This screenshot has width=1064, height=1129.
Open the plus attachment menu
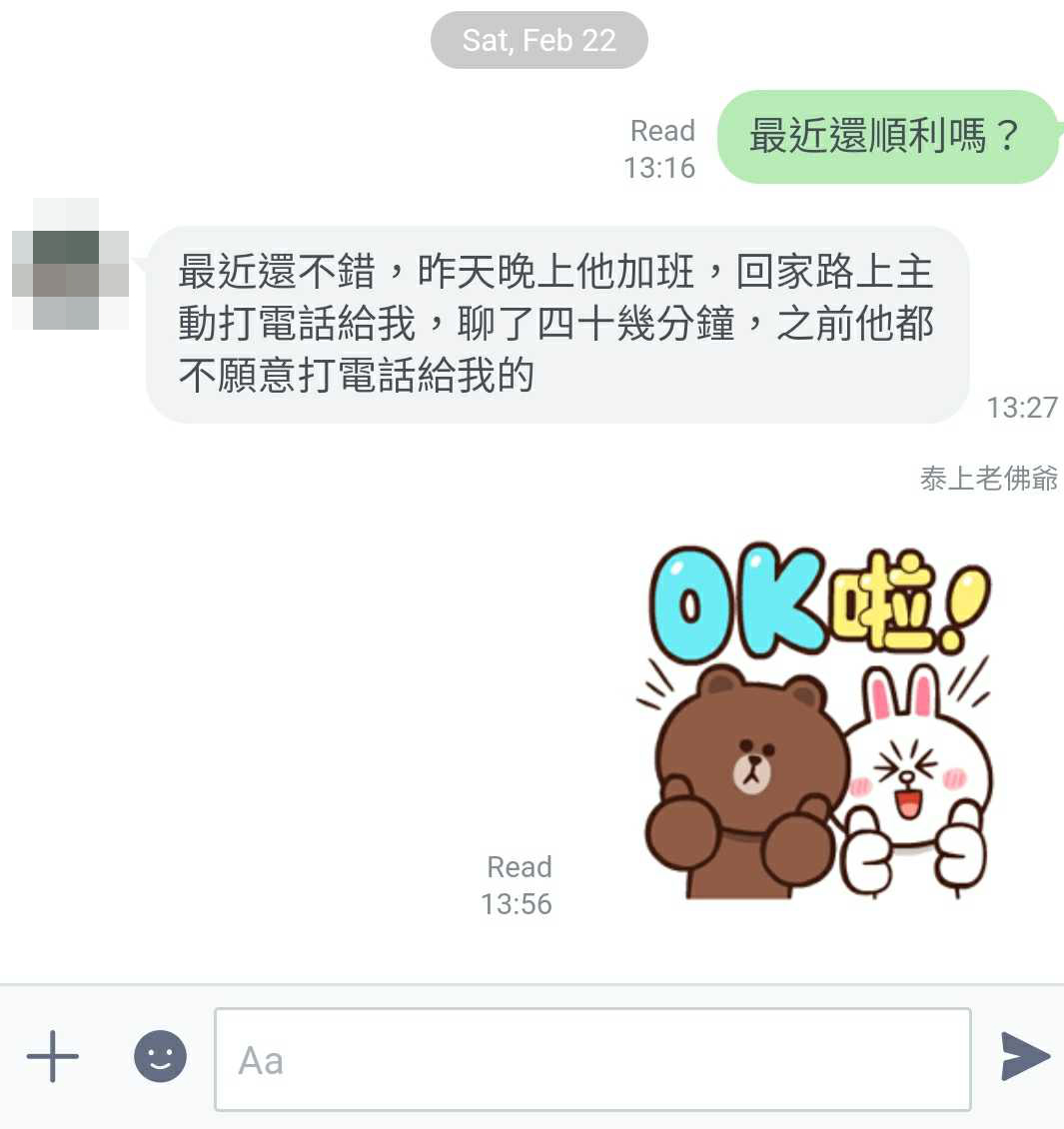pyautogui.click(x=52, y=1057)
